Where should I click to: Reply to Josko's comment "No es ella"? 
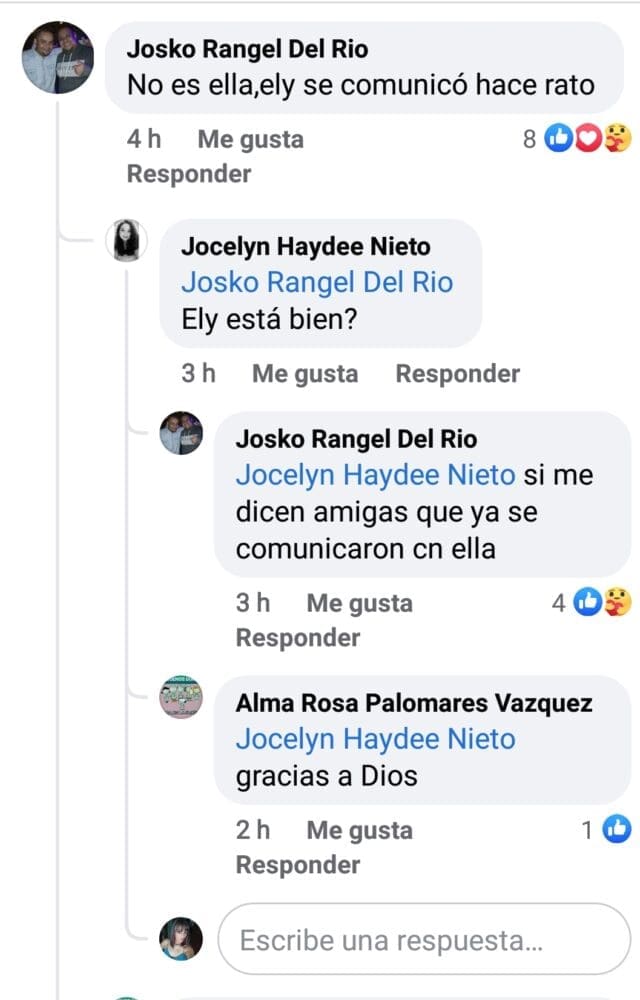coord(188,174)
